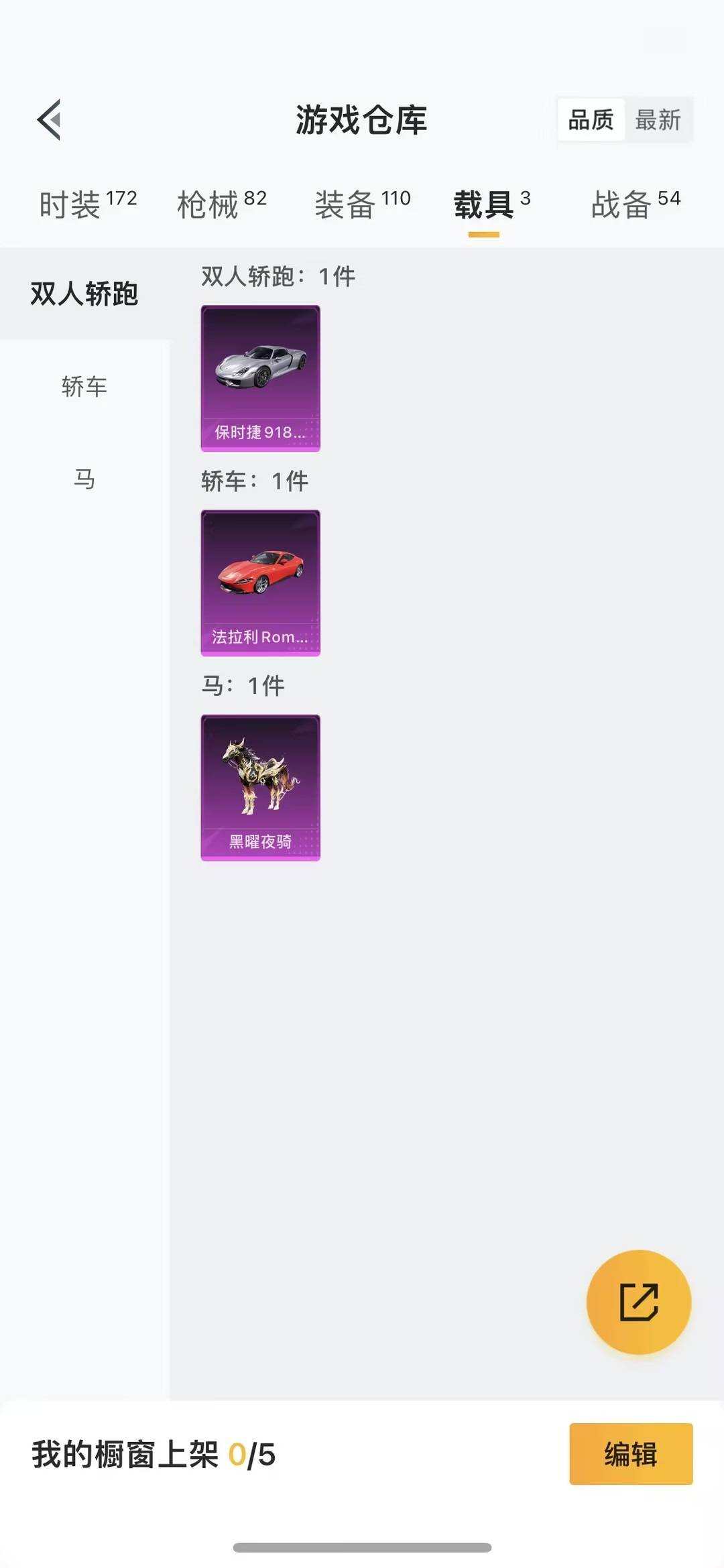Image resolution: width=724 pixels, height=1568 pixels.
Task: Tap the back arrow to exit warehouse
Action: [50, 121]
